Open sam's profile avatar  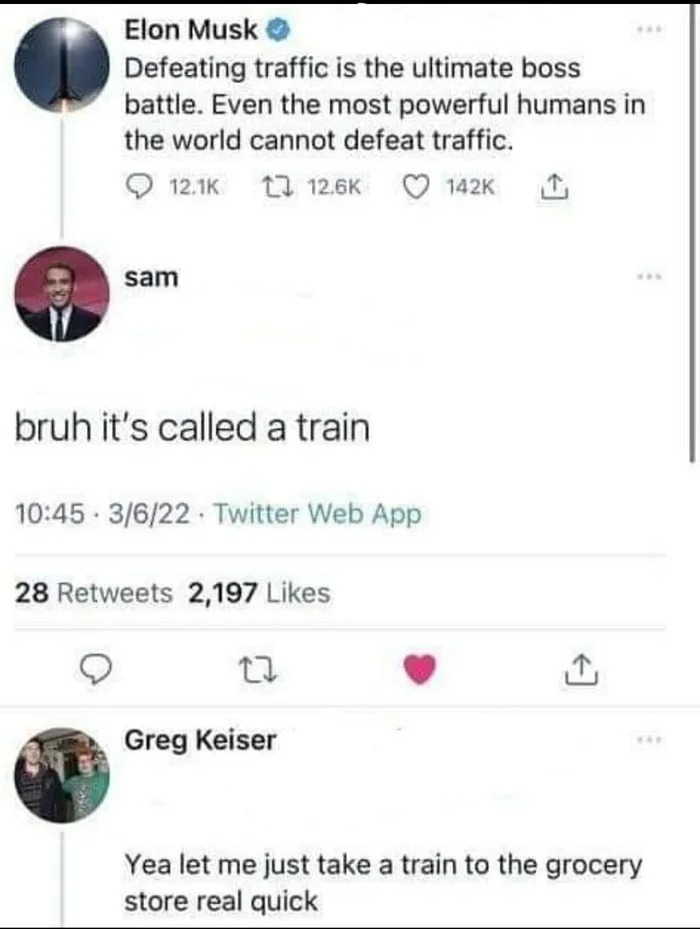point(62,294)
